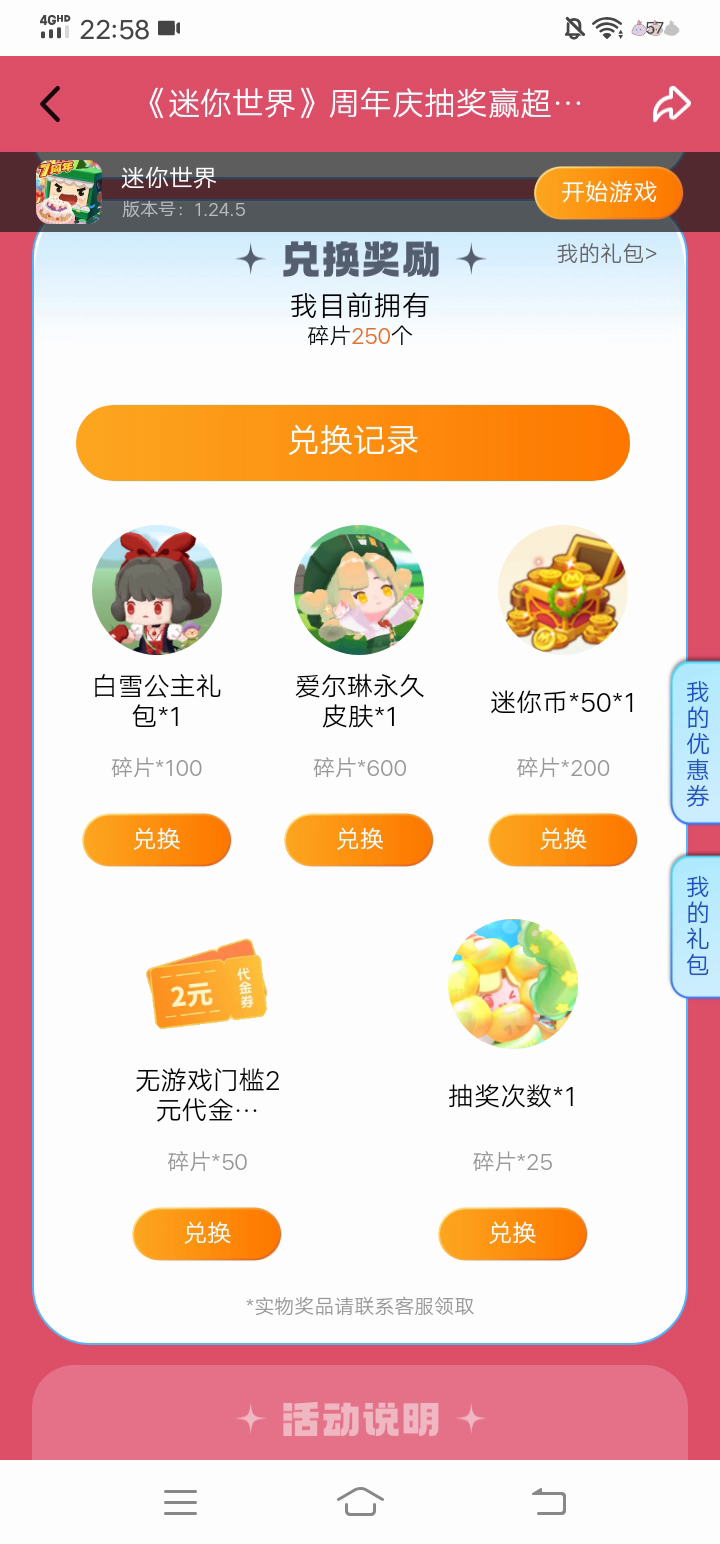720x1544 pixels.
Task: Redeem 迷你币*50 for 200 fragments
Action: (x=562, y=839)
